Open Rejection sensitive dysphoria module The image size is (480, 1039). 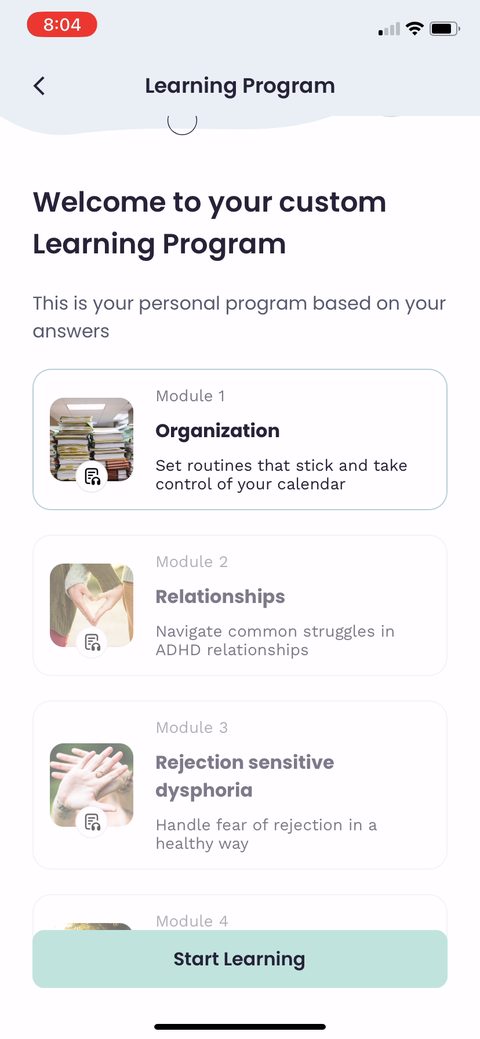[240, 785]
